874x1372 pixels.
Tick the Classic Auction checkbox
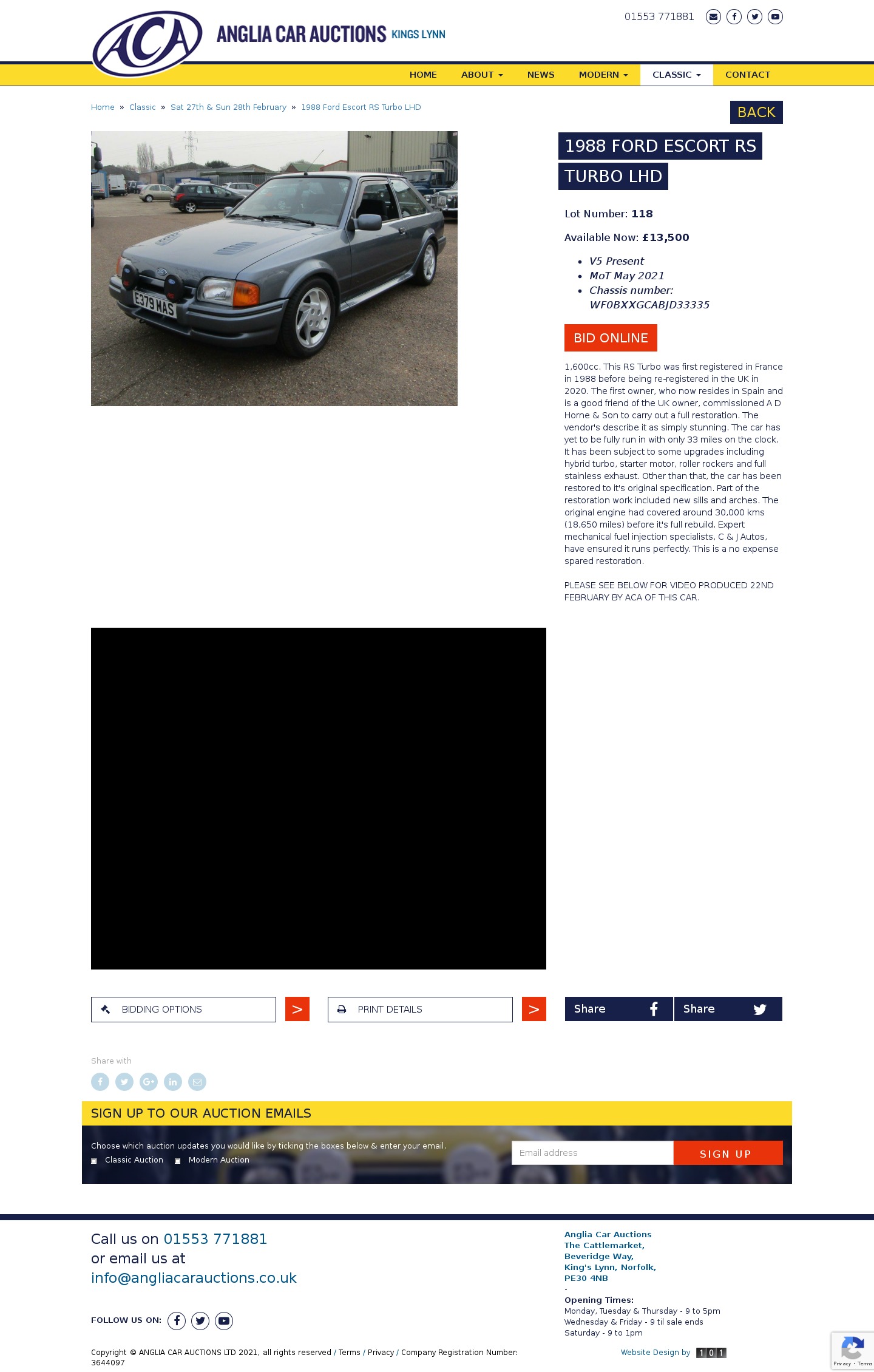(94, 1161)
